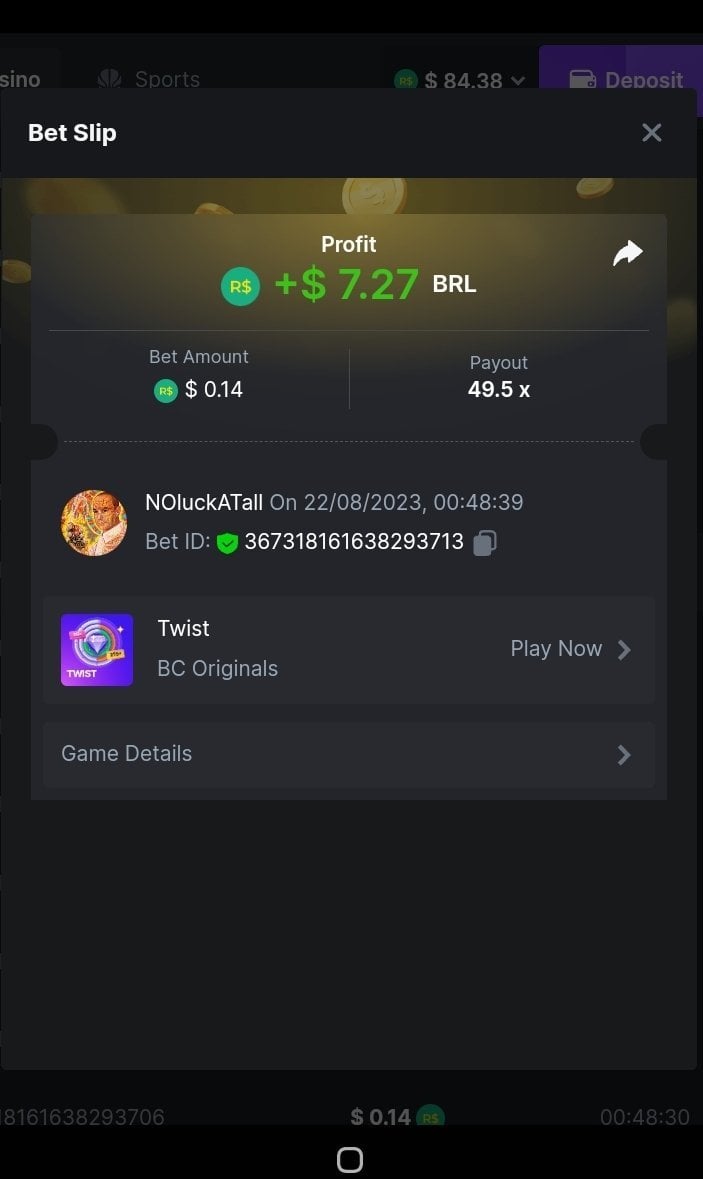Share this bet slip
This screenshot has height=1179, width=703.
click(627, 254)
